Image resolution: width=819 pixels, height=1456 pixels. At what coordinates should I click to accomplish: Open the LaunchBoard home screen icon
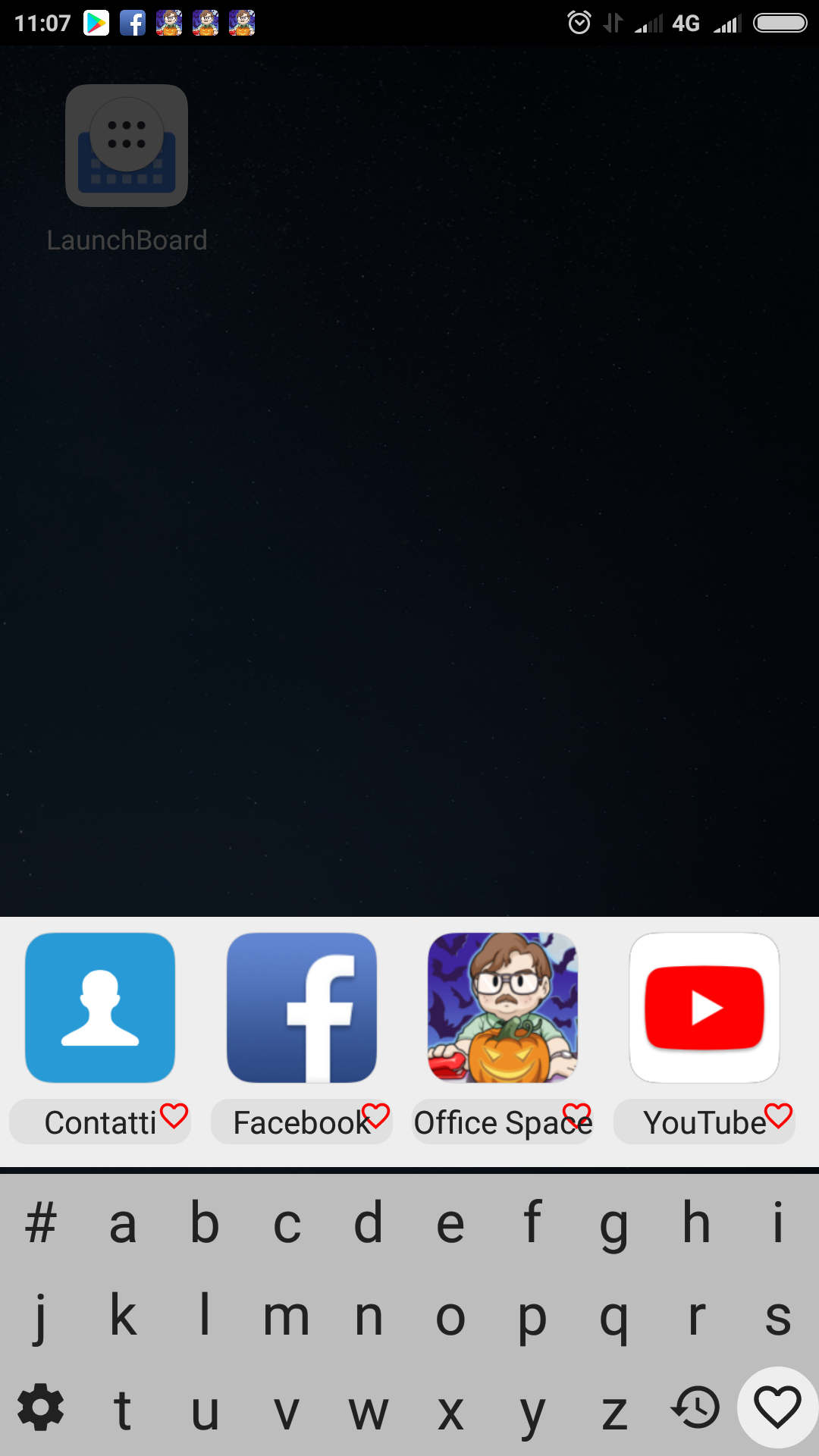(127, 146)
